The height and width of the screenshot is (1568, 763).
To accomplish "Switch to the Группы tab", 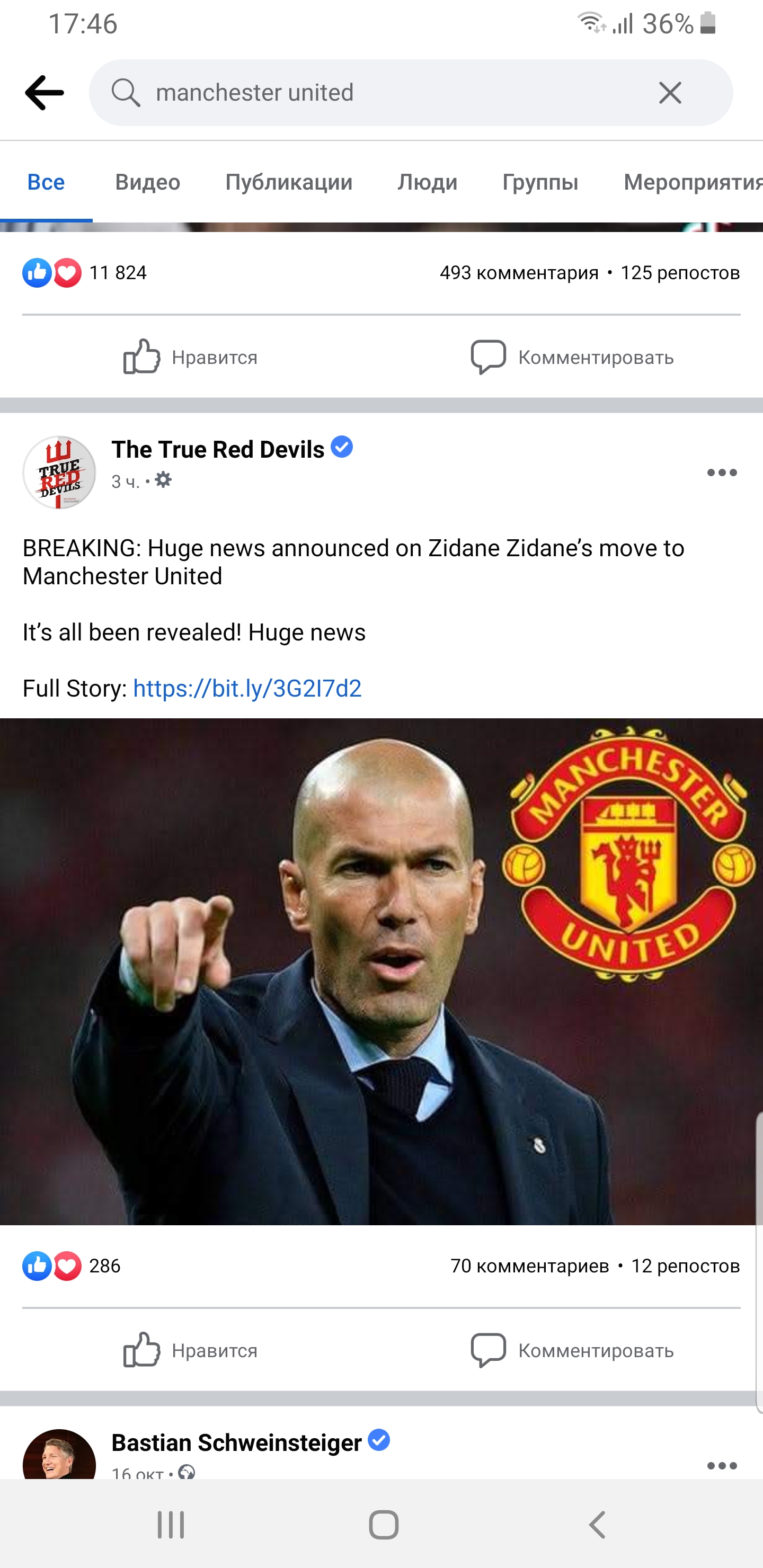I will 540,182.
